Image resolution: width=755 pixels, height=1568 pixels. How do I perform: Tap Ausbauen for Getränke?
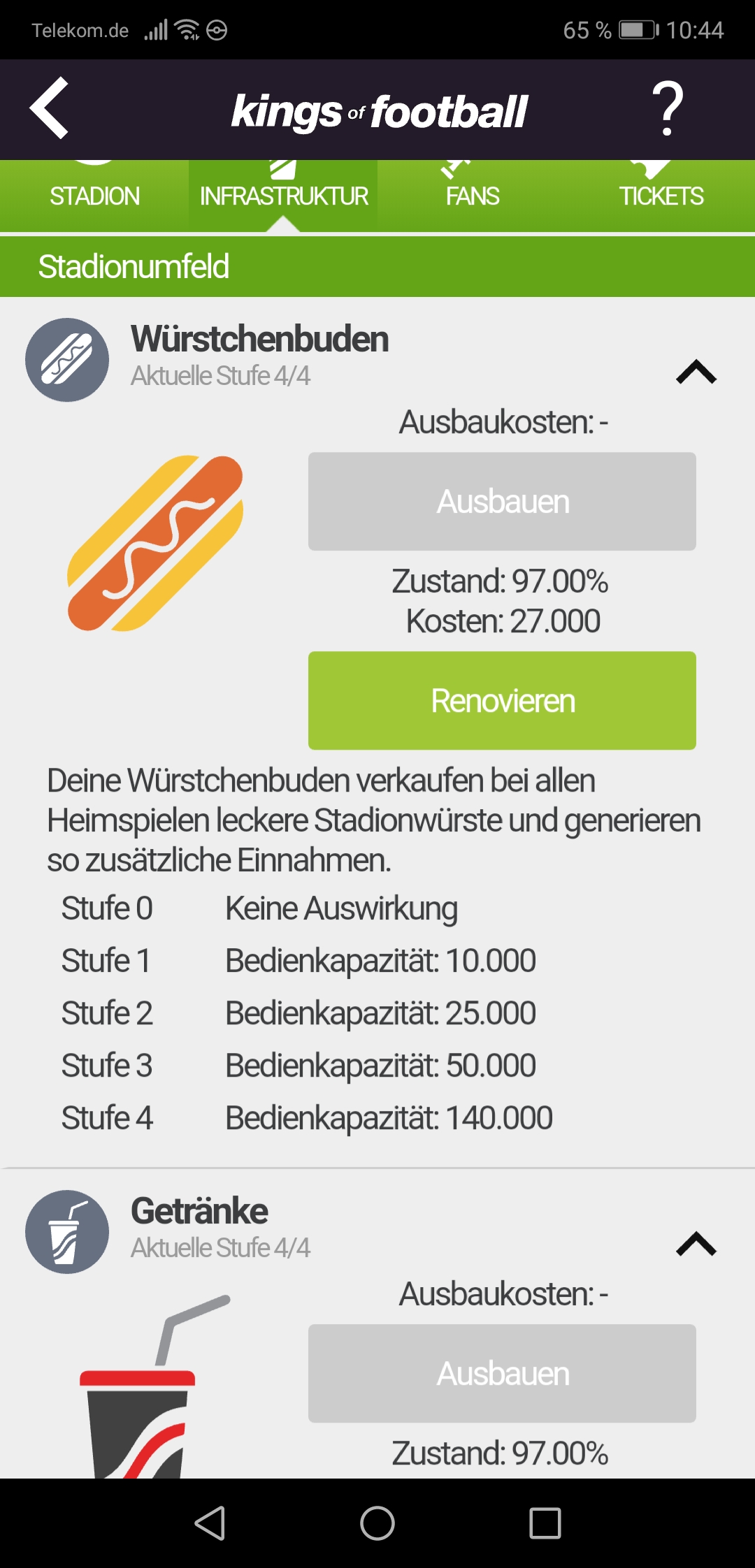click(502, 1374)
